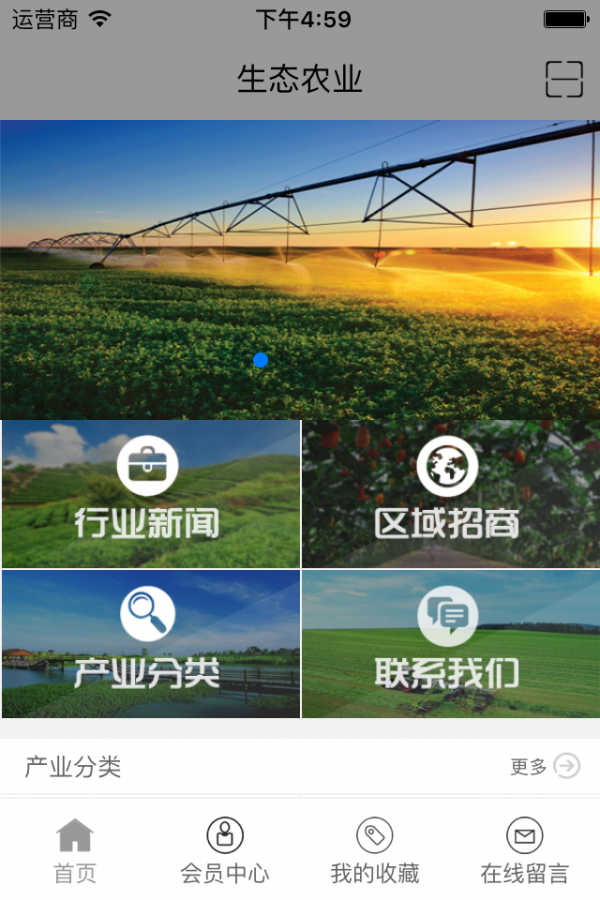Open the 联系我们 tile
Image resolution: width=600 pixels, height=900 pixels.
click(x=450, y=644)
